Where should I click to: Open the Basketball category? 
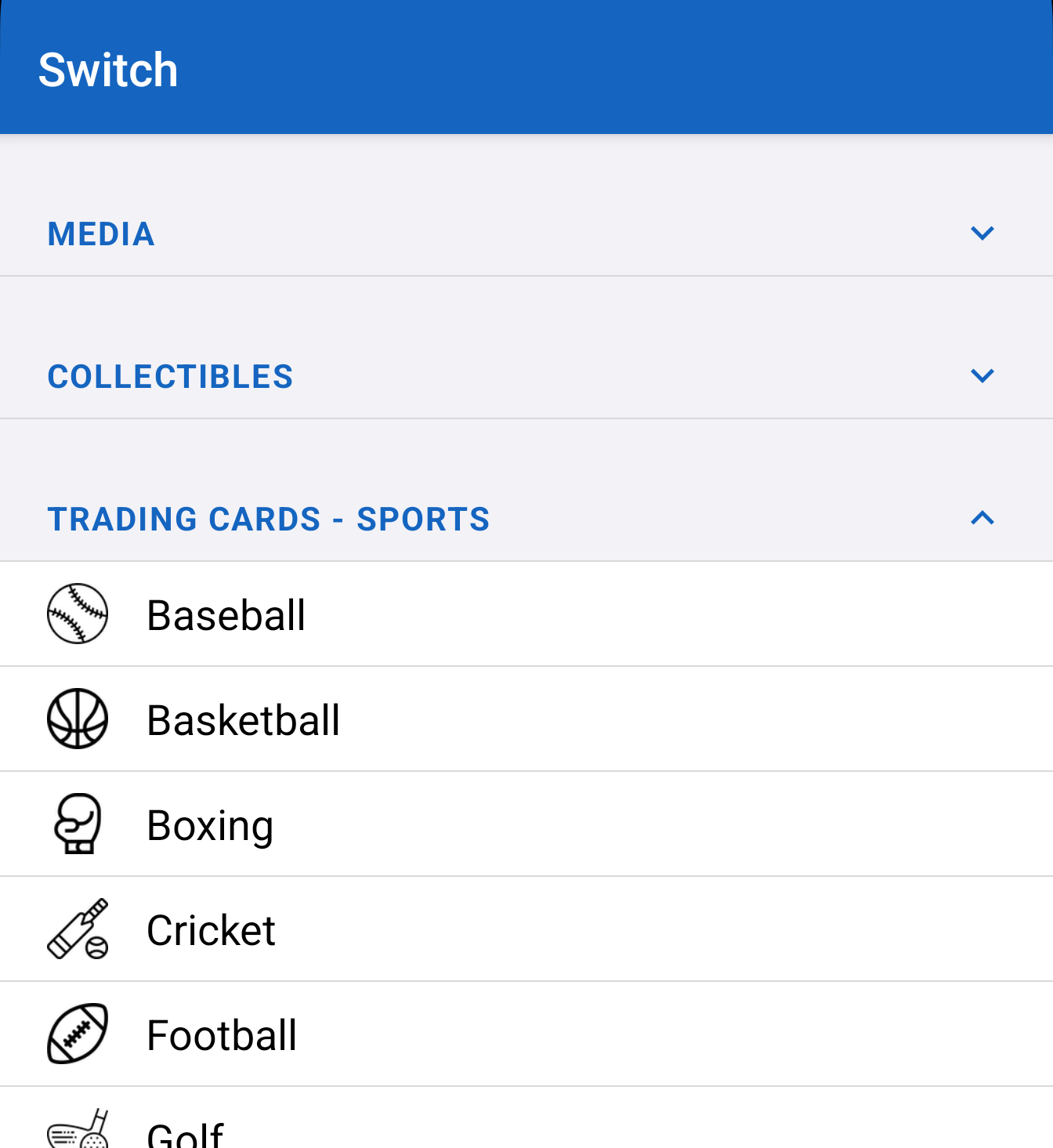[243, 719]
